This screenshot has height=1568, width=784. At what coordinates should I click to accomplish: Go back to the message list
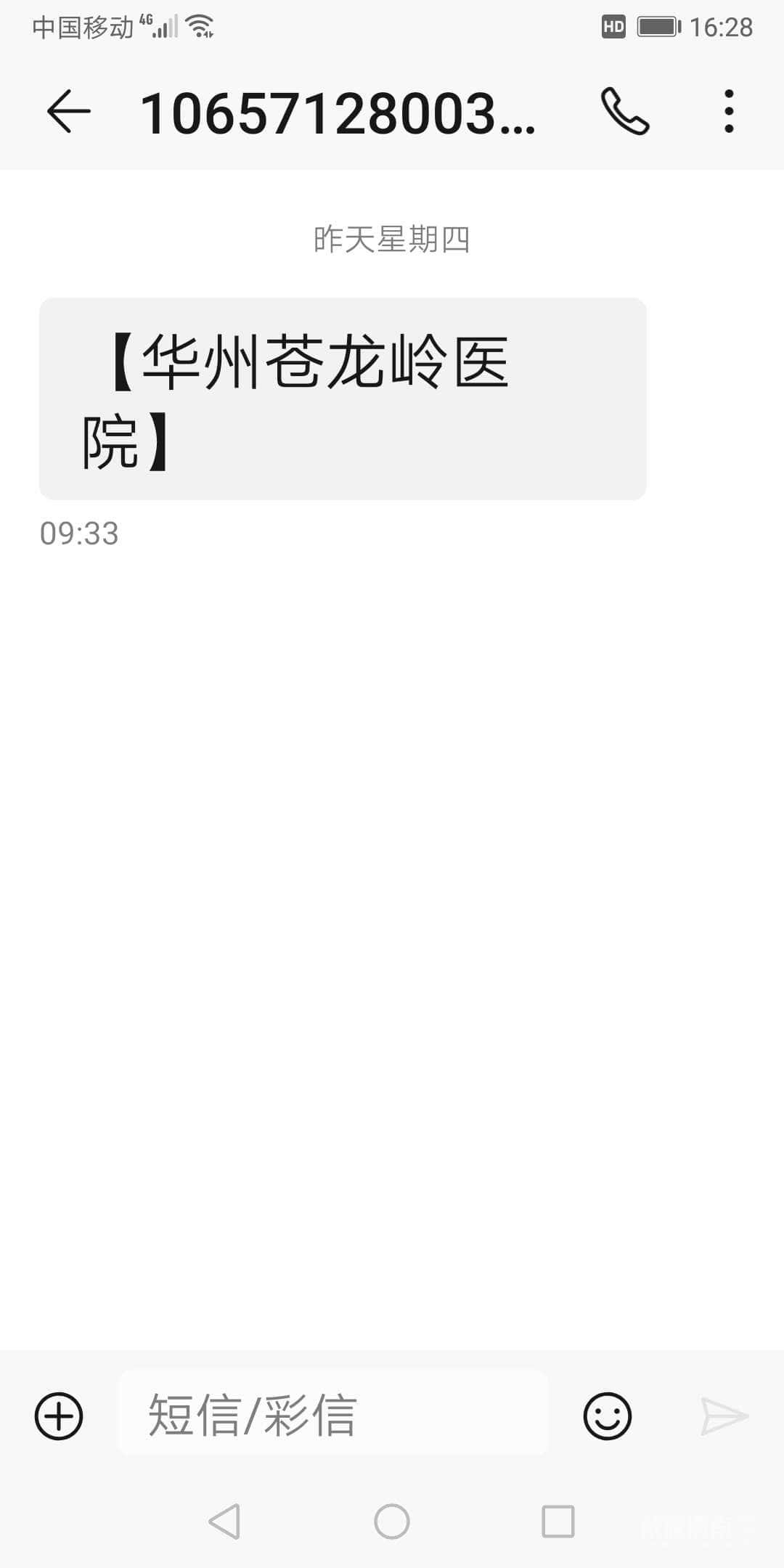(68, 112)
